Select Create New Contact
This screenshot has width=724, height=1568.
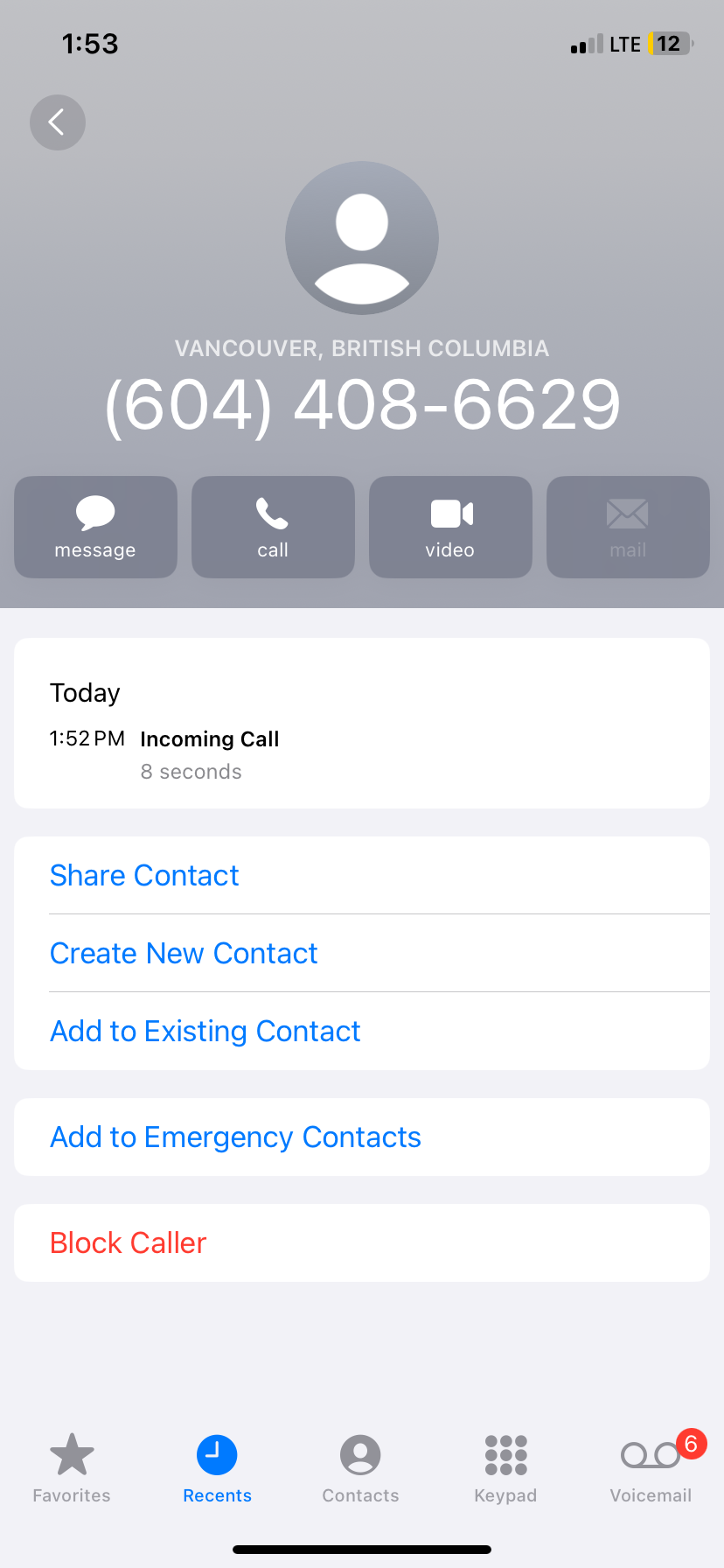(184, 953)
